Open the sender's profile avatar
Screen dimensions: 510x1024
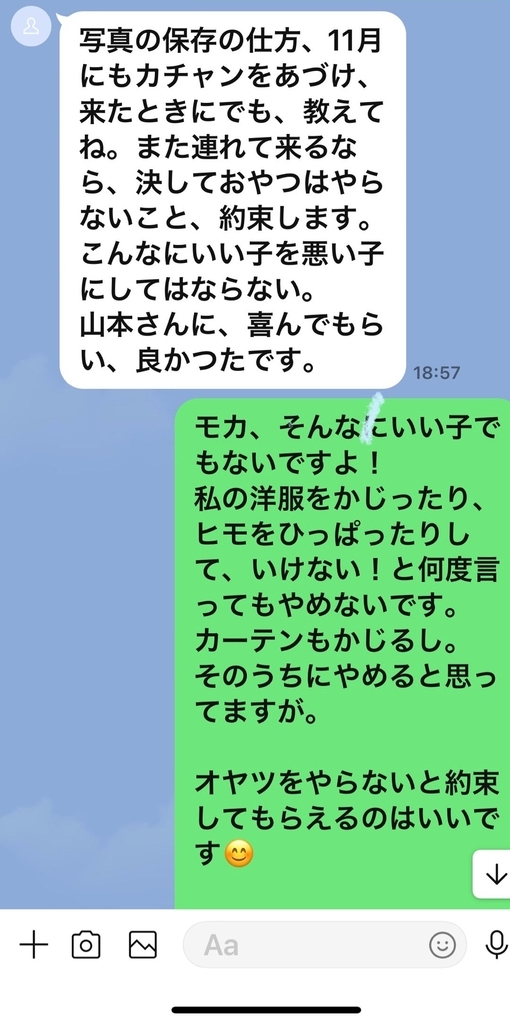click(31, 27)
